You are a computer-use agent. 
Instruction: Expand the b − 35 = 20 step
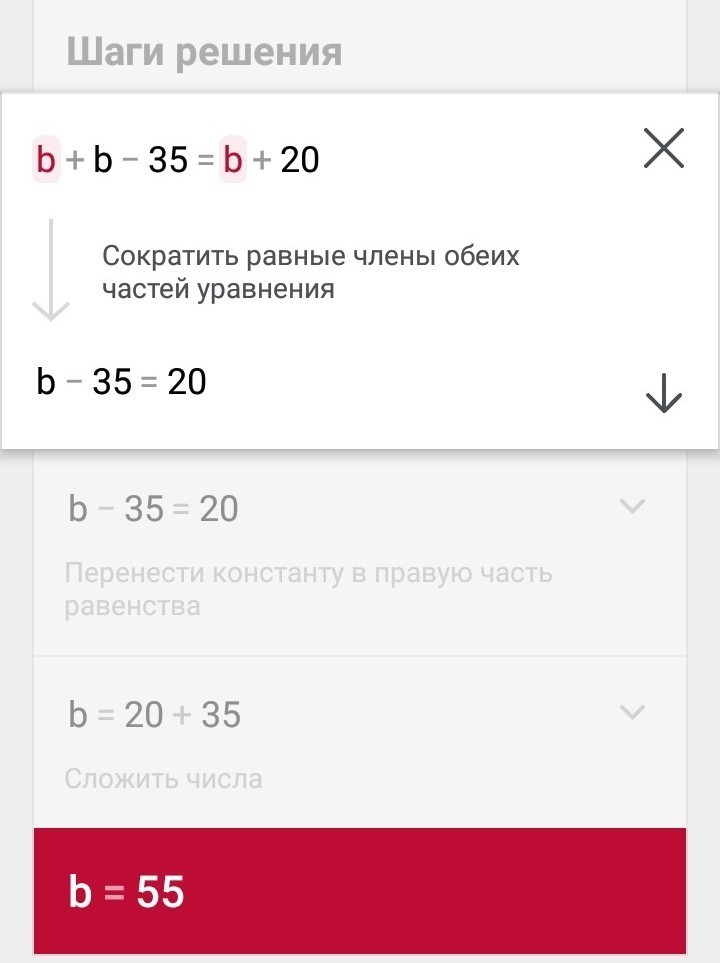632,507
